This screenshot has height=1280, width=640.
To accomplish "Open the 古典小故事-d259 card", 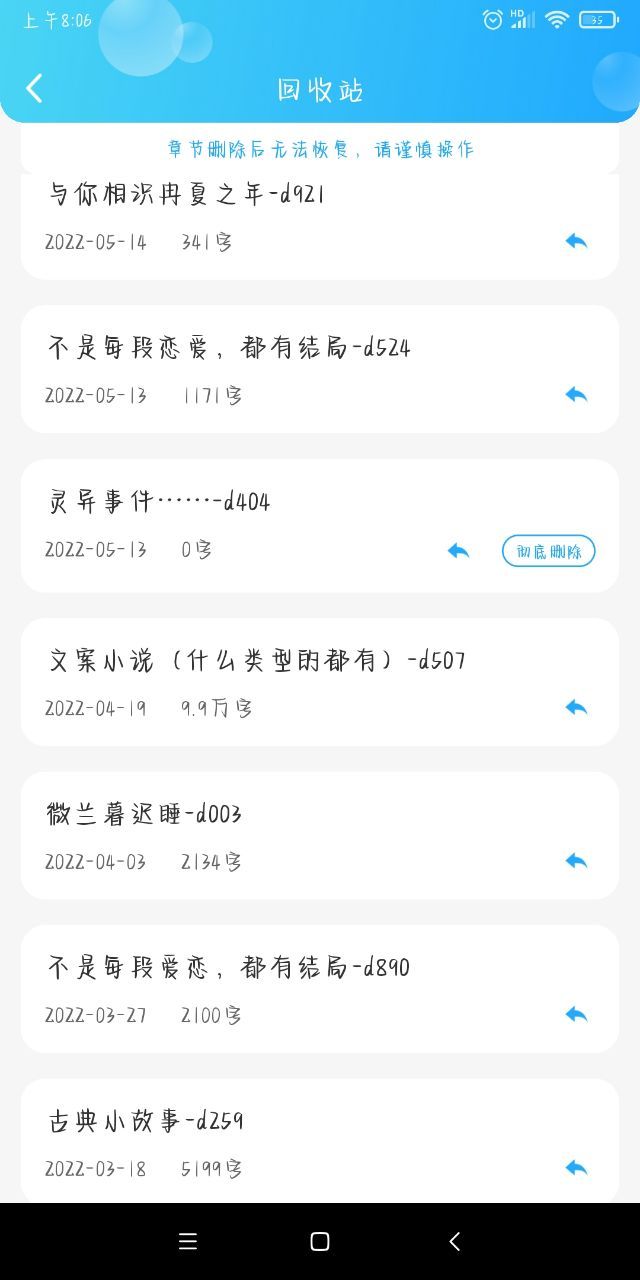I will point(320,1141).
